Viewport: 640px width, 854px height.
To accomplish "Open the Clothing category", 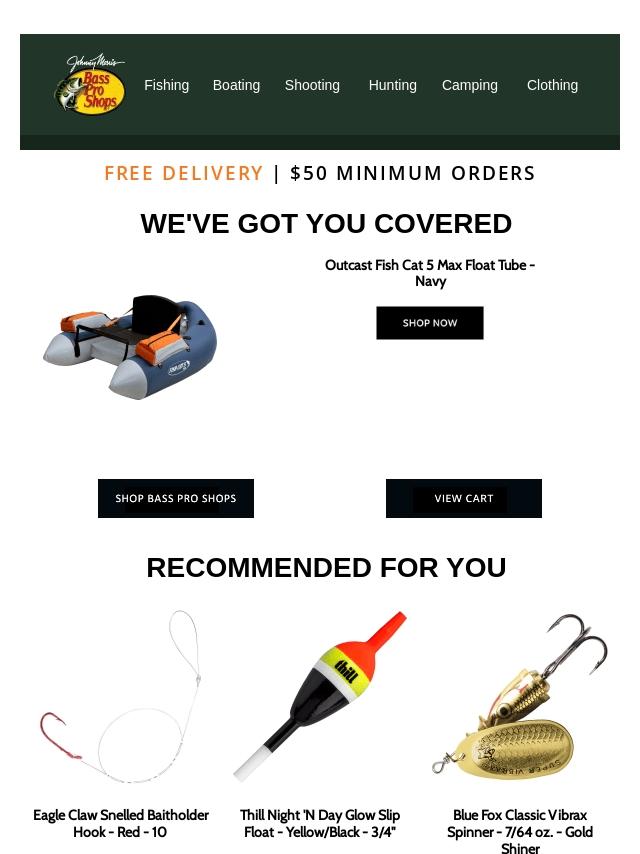I will point(552,86).
